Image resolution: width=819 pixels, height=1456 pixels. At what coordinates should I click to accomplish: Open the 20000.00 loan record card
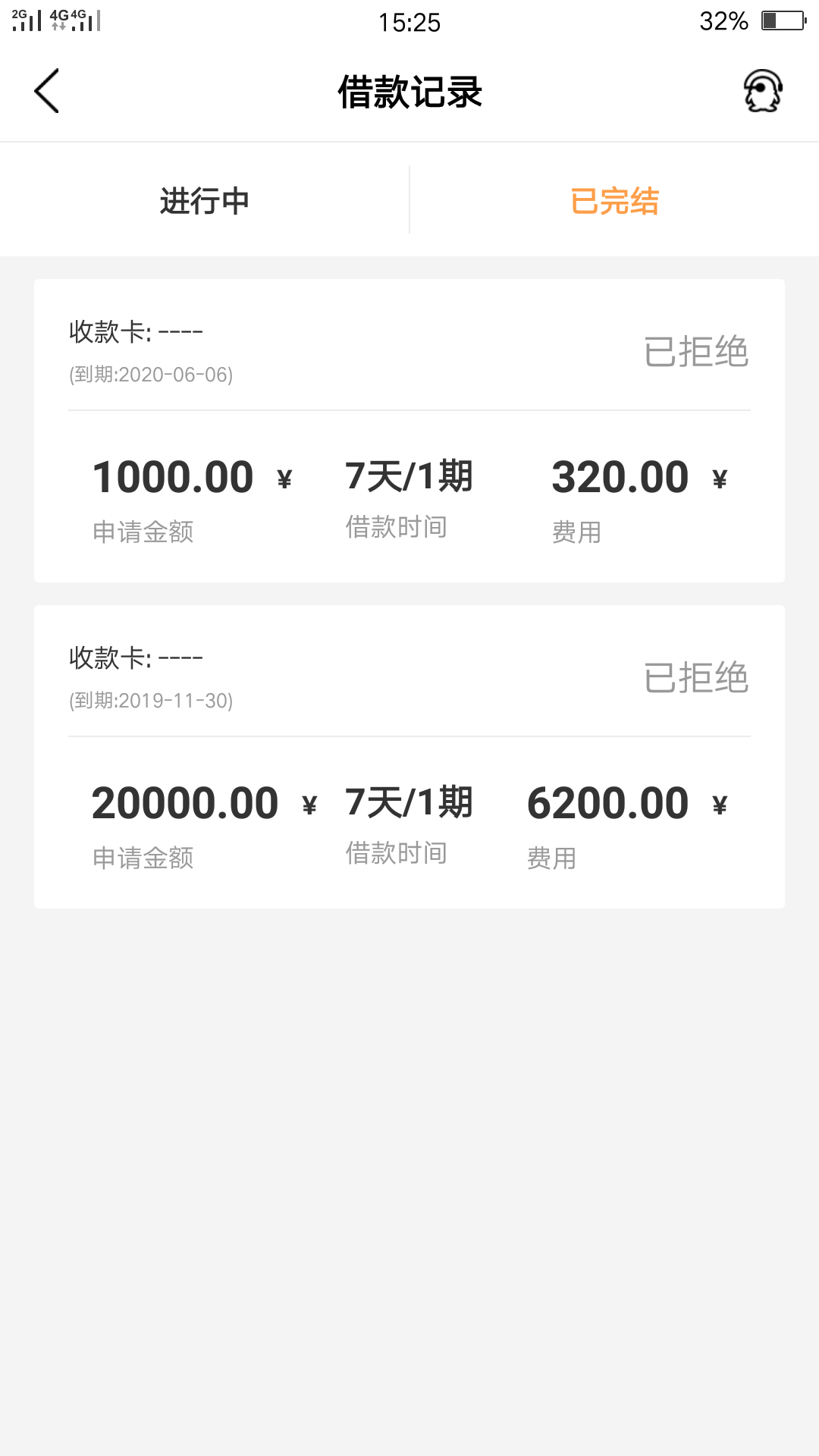click(x=409, y=757)
